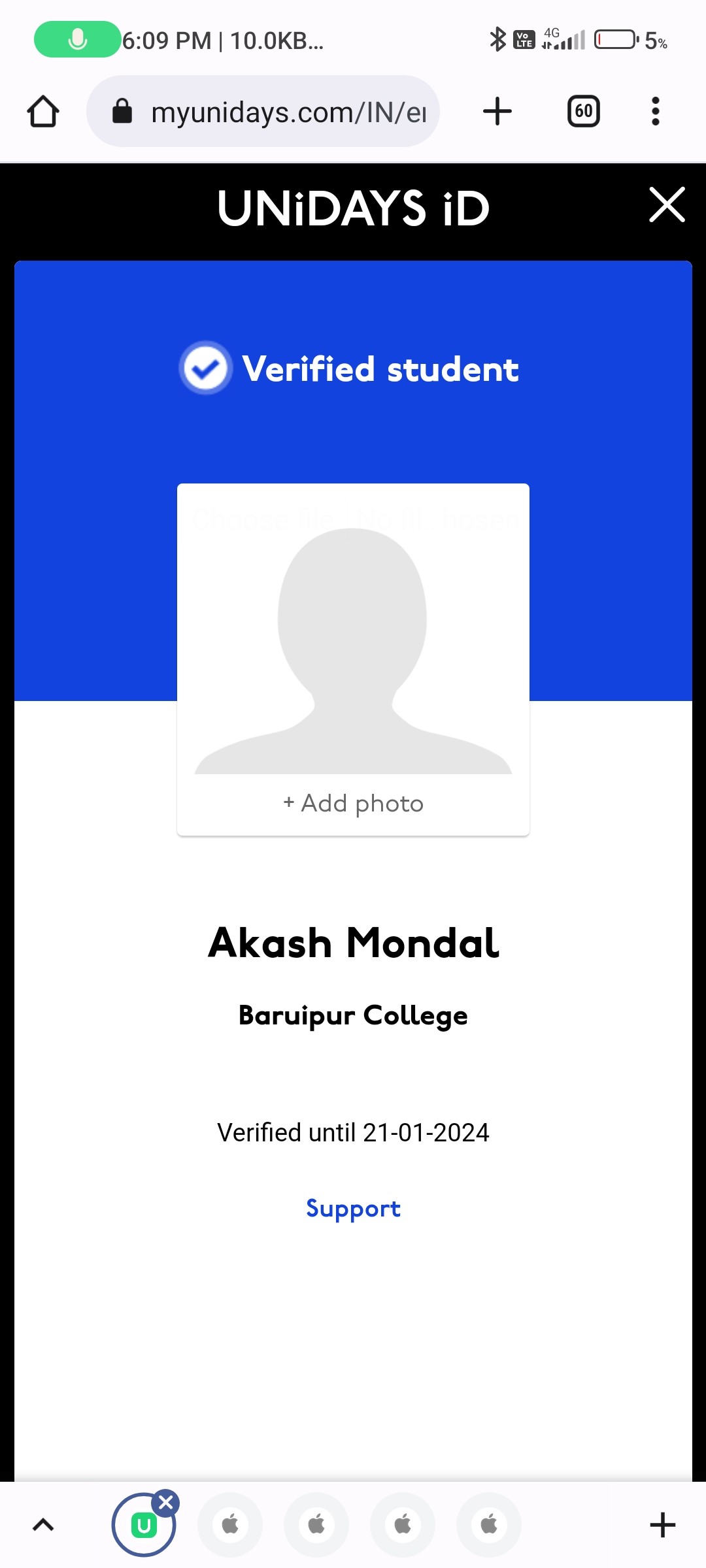706x1568 pixels.
Task: Tap the myunidays.com address bar
Action: tap(263, 111)
